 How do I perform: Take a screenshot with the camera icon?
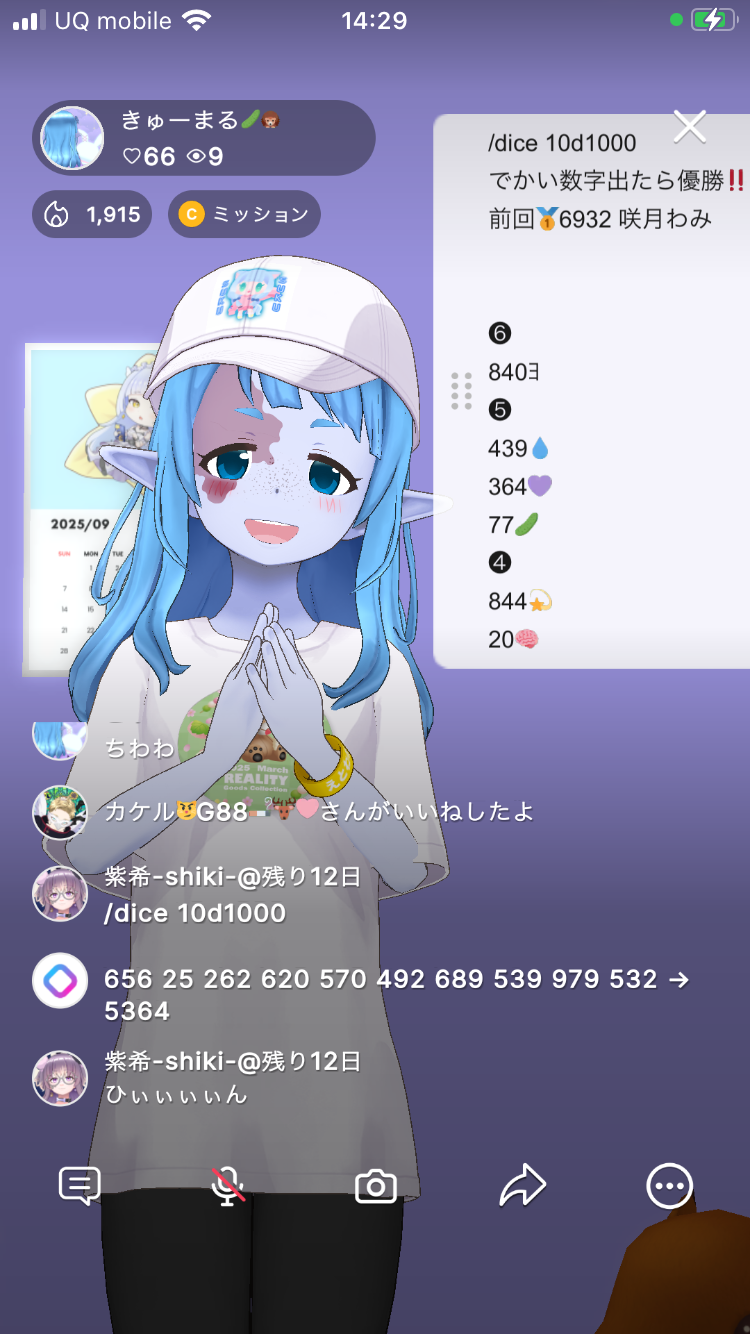(x=376, y=1187)
